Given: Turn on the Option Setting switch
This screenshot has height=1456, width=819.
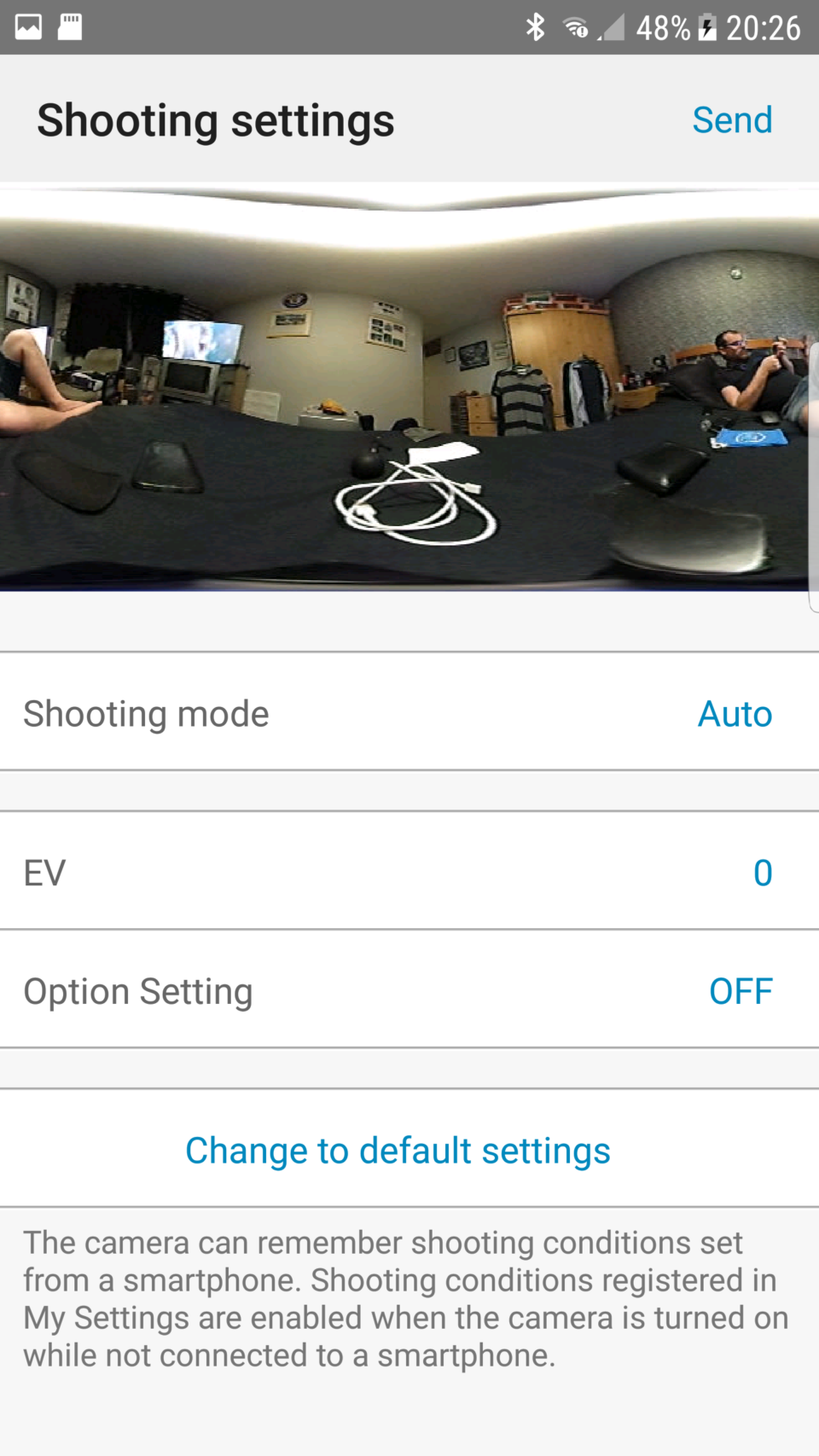Looking at the screenshot, I should (741, 990).
